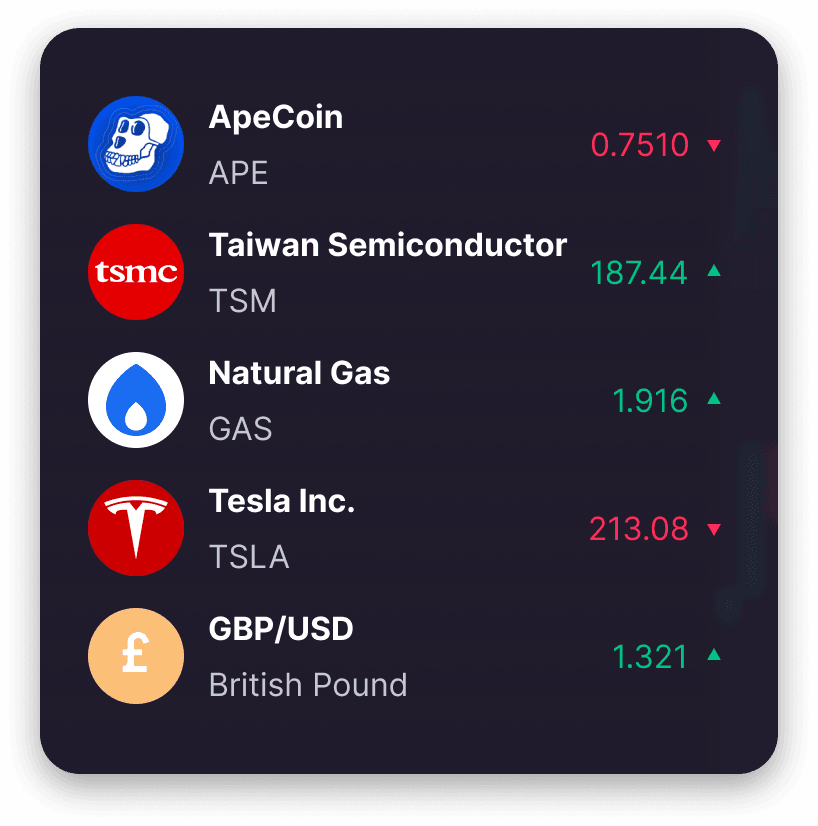Select the Tesla Inc. name
The image size is (818, 826).
coord(281,500)
